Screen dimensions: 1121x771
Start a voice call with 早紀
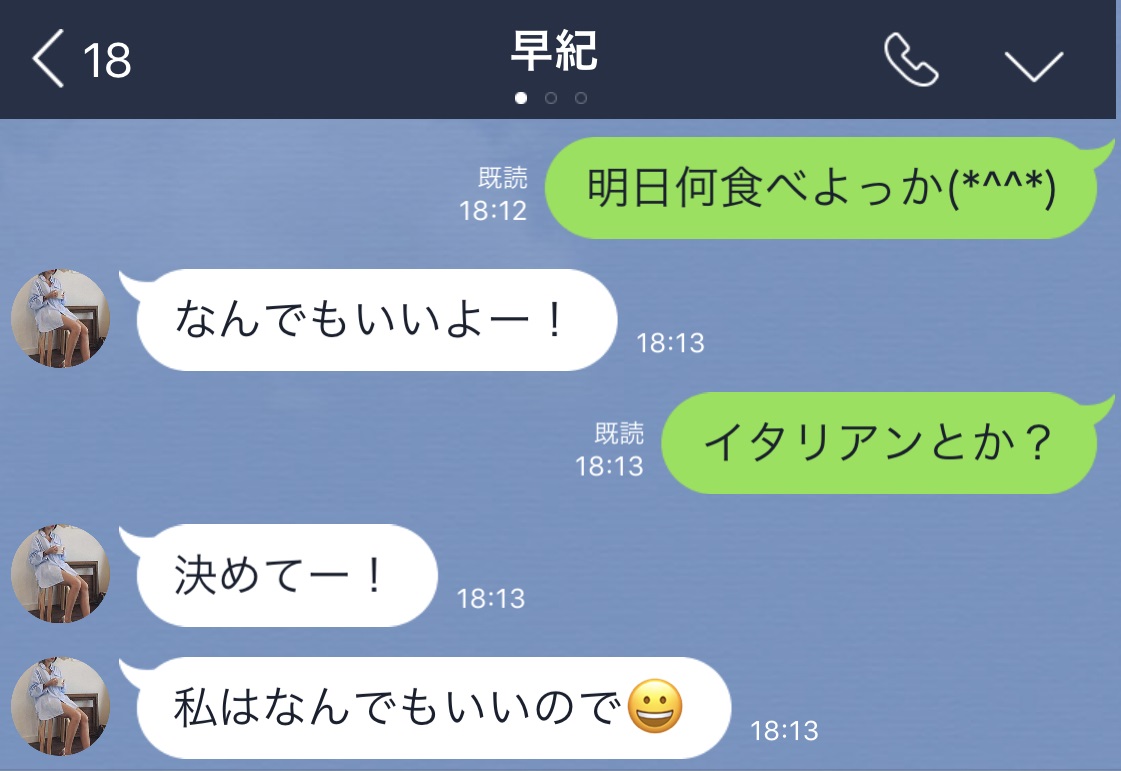pos(911,61)
